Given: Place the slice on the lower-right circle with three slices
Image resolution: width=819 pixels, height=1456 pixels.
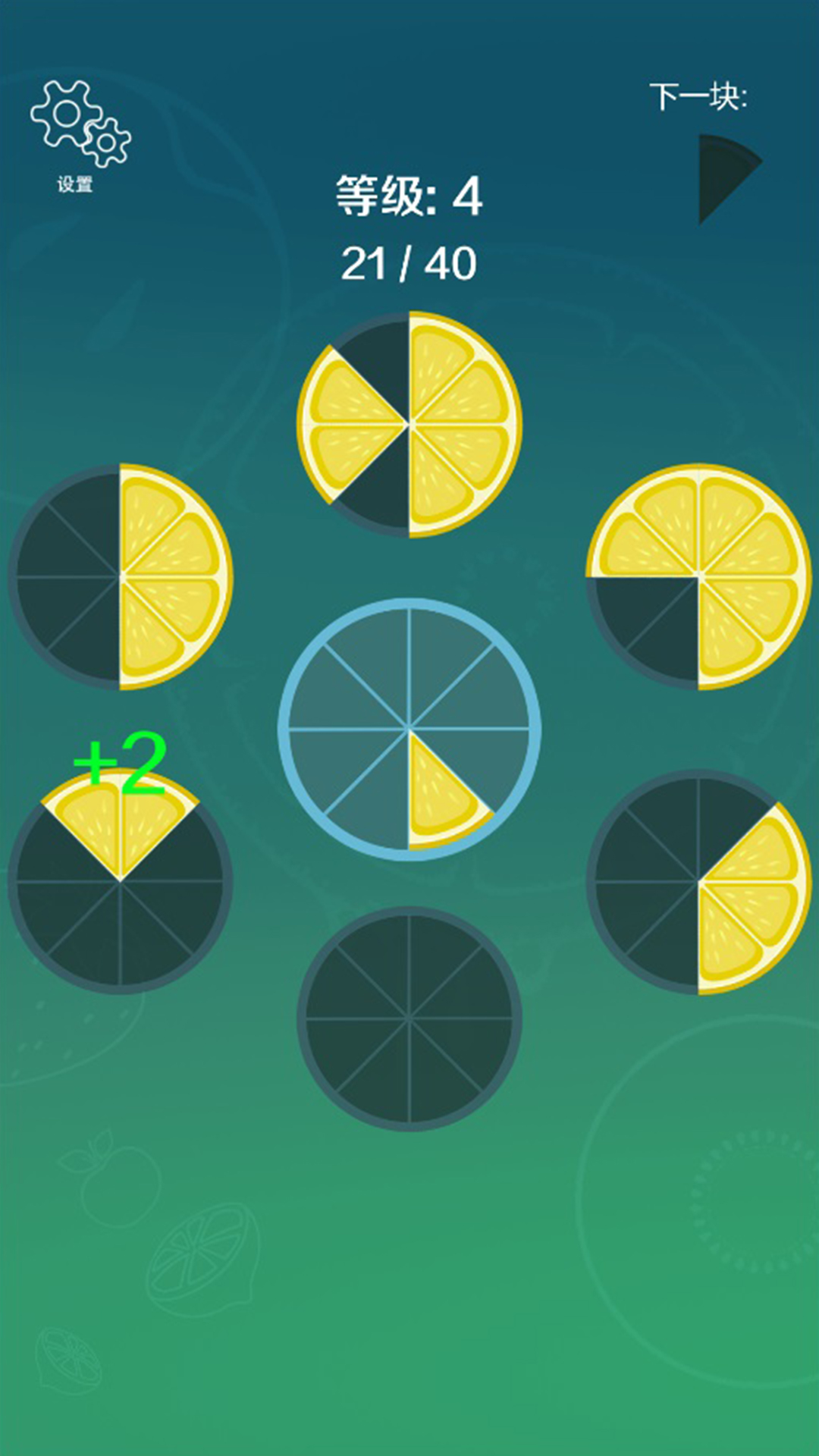Looking at the screenshot, I should point(698,881).
